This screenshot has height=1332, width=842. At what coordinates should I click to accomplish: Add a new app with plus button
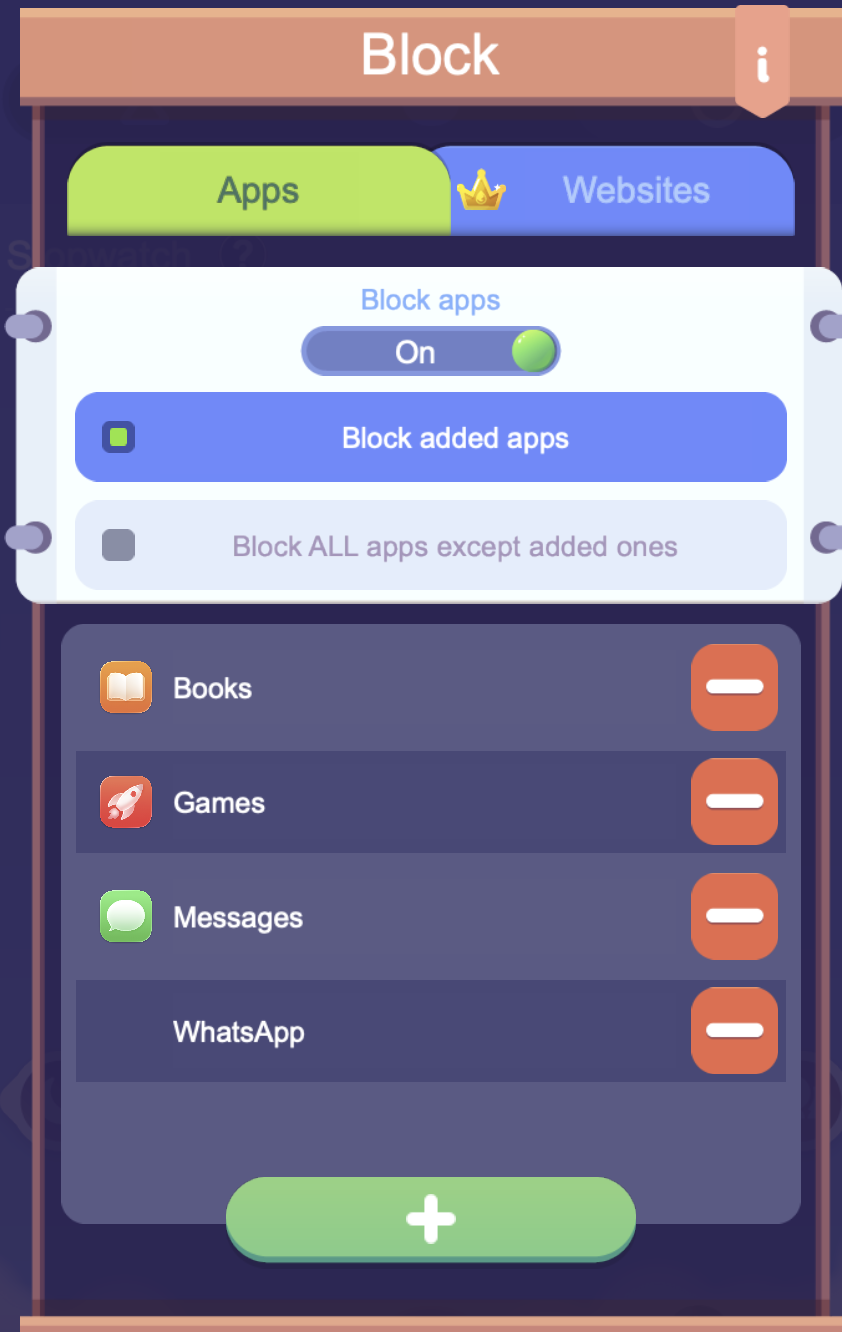[x=431, y=1219]
